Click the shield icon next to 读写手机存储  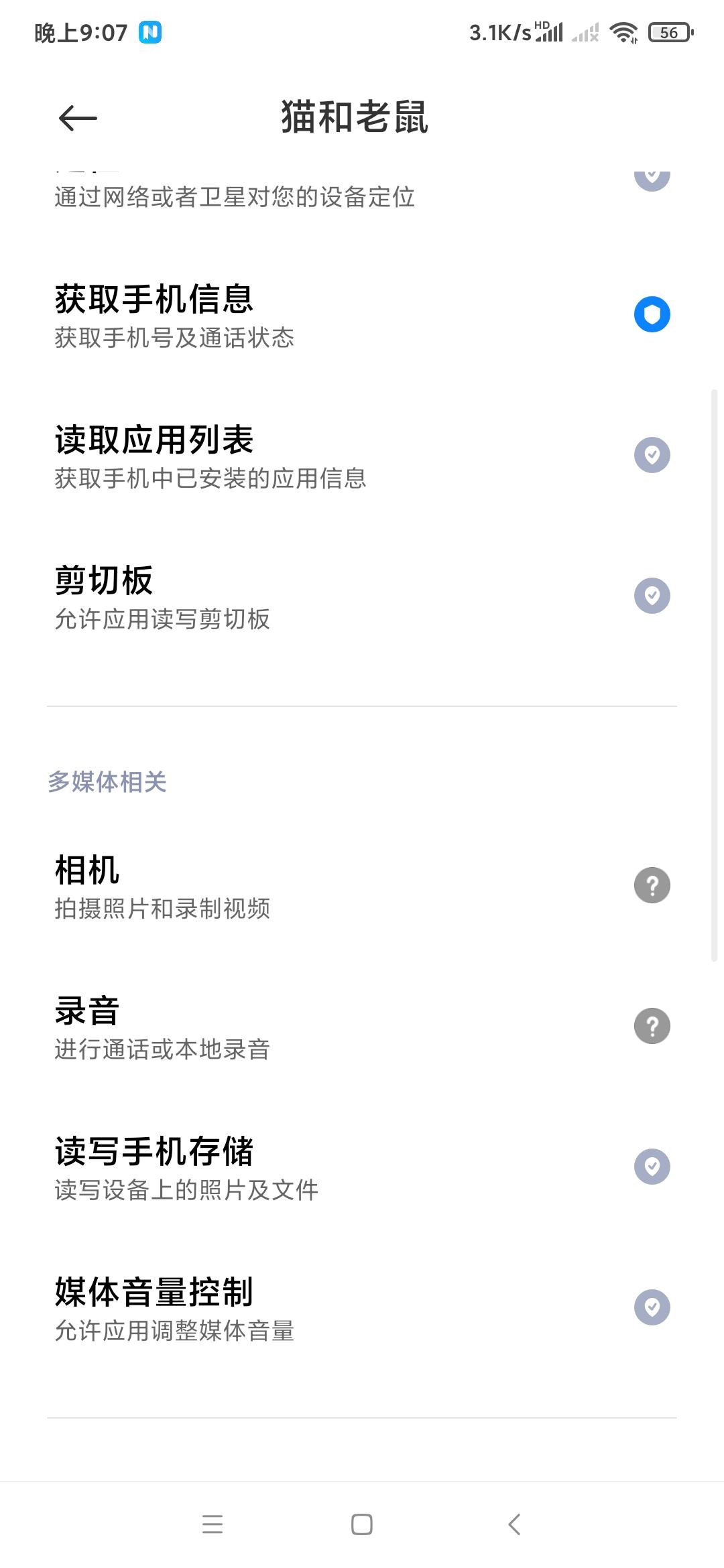651,1166
